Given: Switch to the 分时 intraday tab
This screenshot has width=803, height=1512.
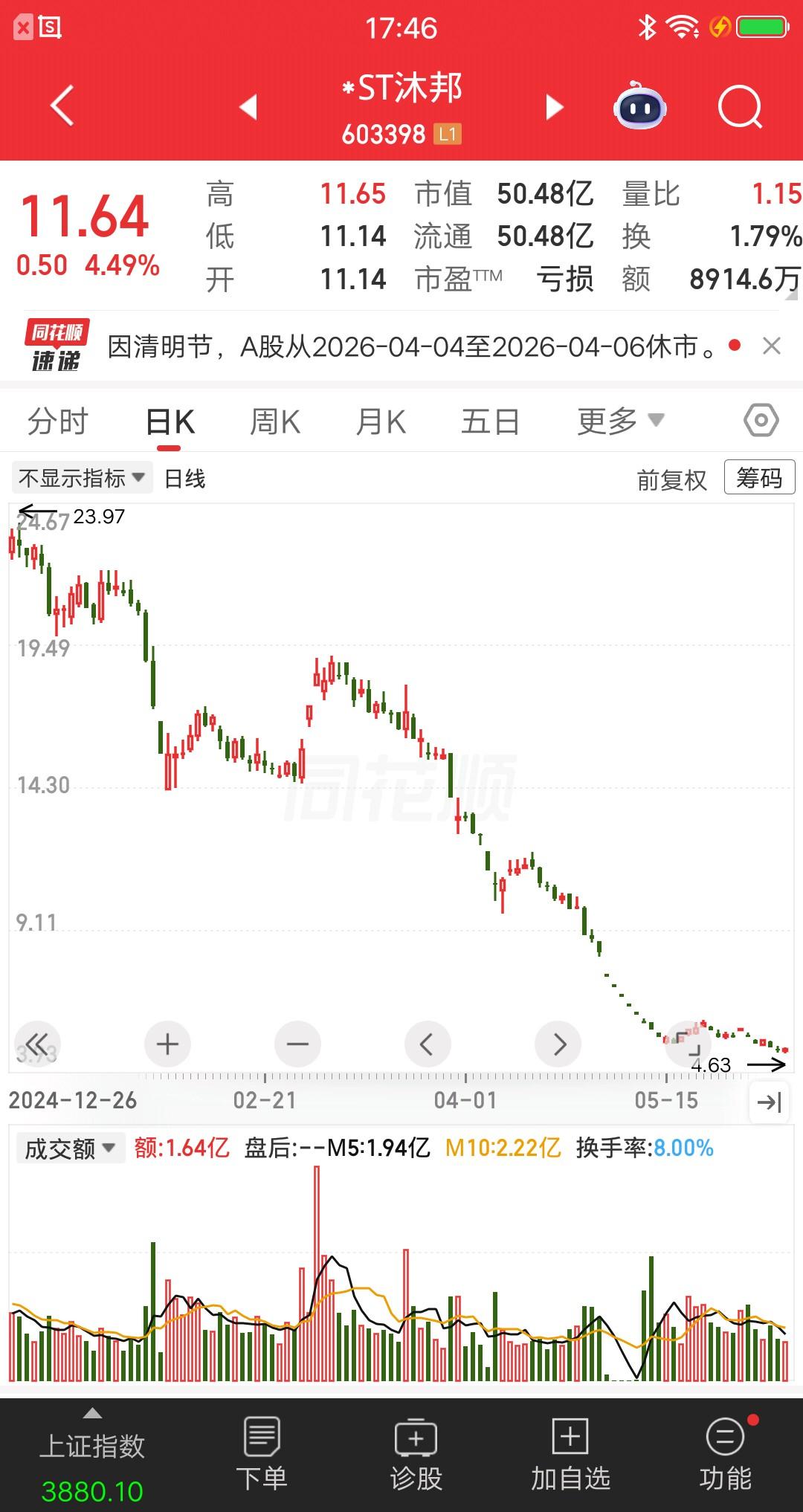Looking at the screenshot, I should pyautogui.click(x=59, y=420).
